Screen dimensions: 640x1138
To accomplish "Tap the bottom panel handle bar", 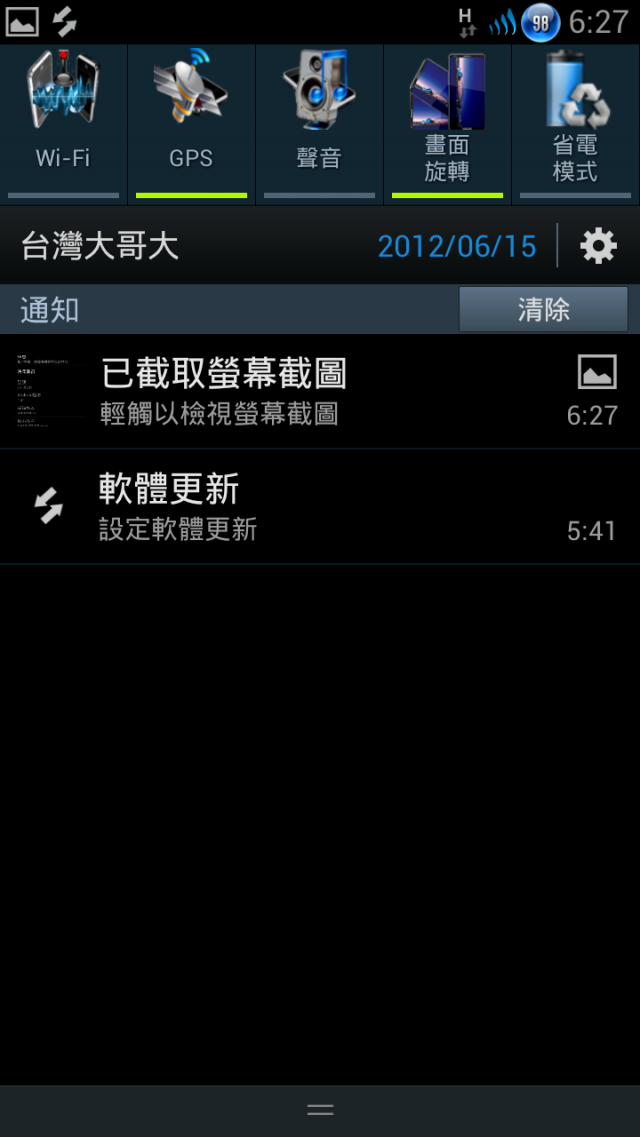I will pyautogui.click(x=320, y=1110).
